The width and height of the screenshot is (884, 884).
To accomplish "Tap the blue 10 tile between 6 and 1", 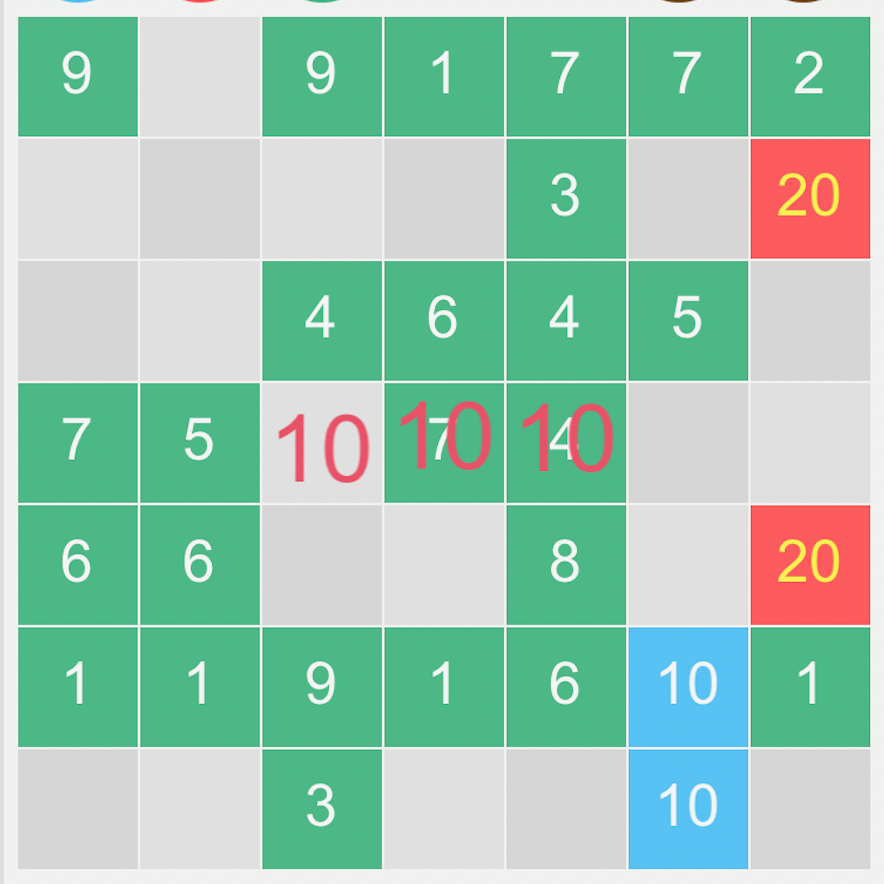I will point(687,686).
